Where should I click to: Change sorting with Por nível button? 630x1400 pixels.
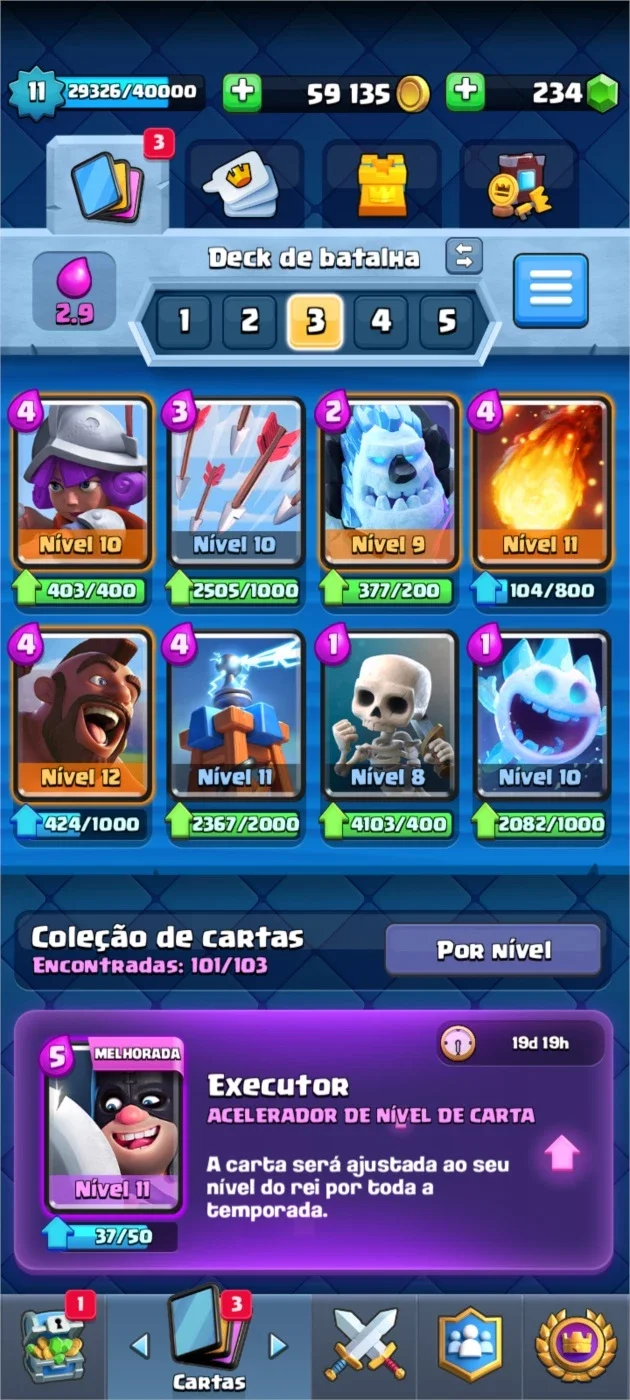coord(494,949)
